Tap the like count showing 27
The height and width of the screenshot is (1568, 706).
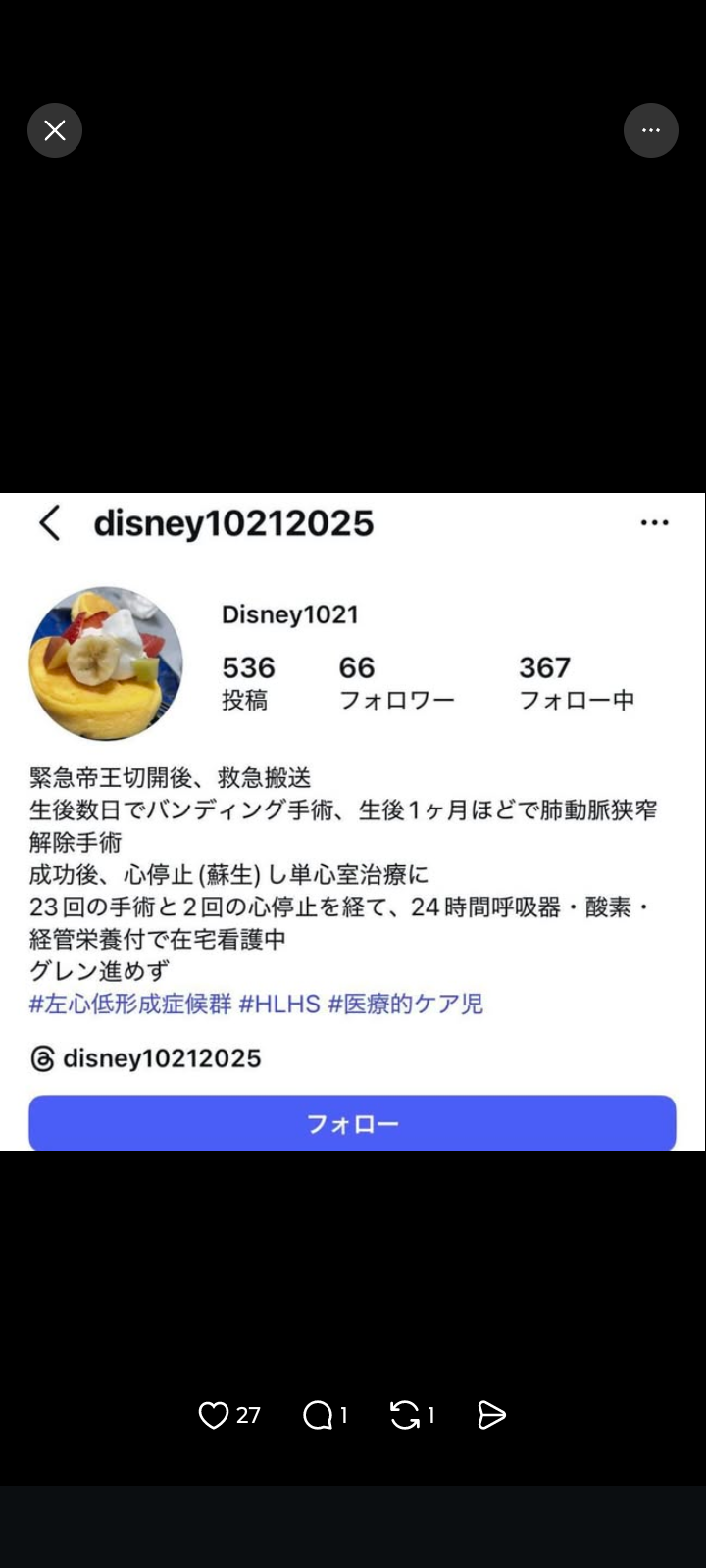[246, 1417]
